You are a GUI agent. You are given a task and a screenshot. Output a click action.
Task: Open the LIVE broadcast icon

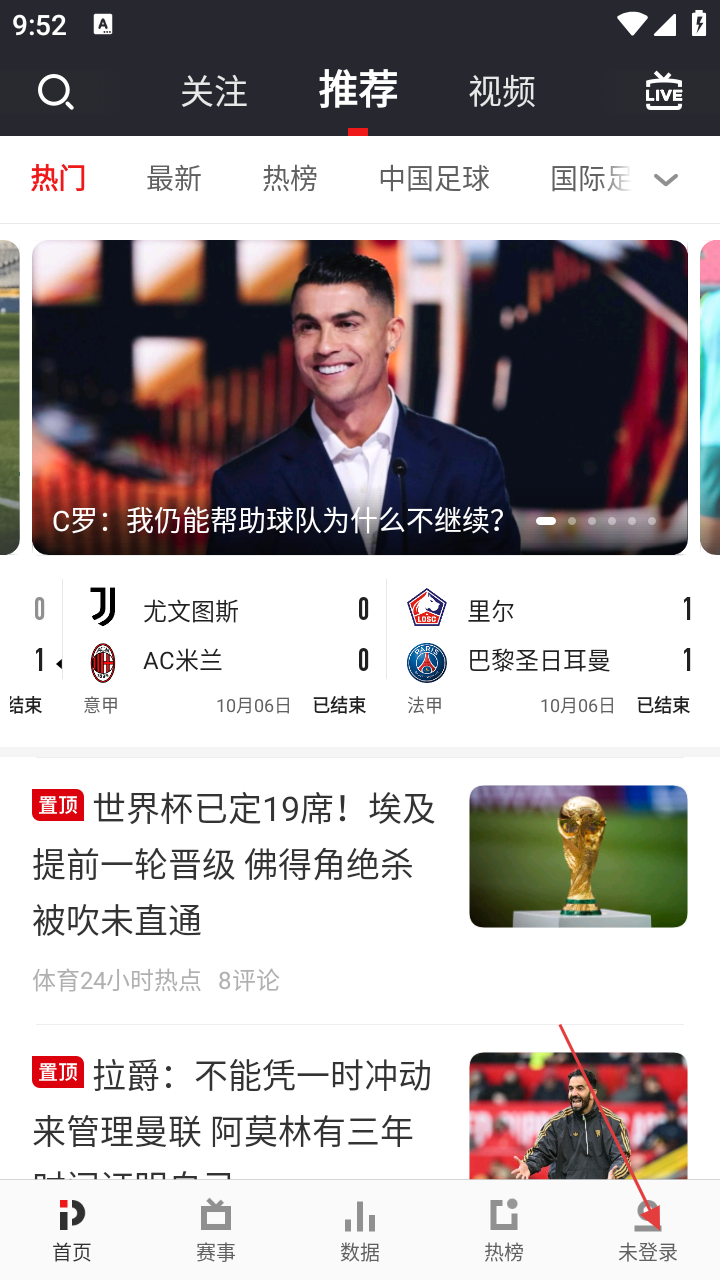click(663, 91)
